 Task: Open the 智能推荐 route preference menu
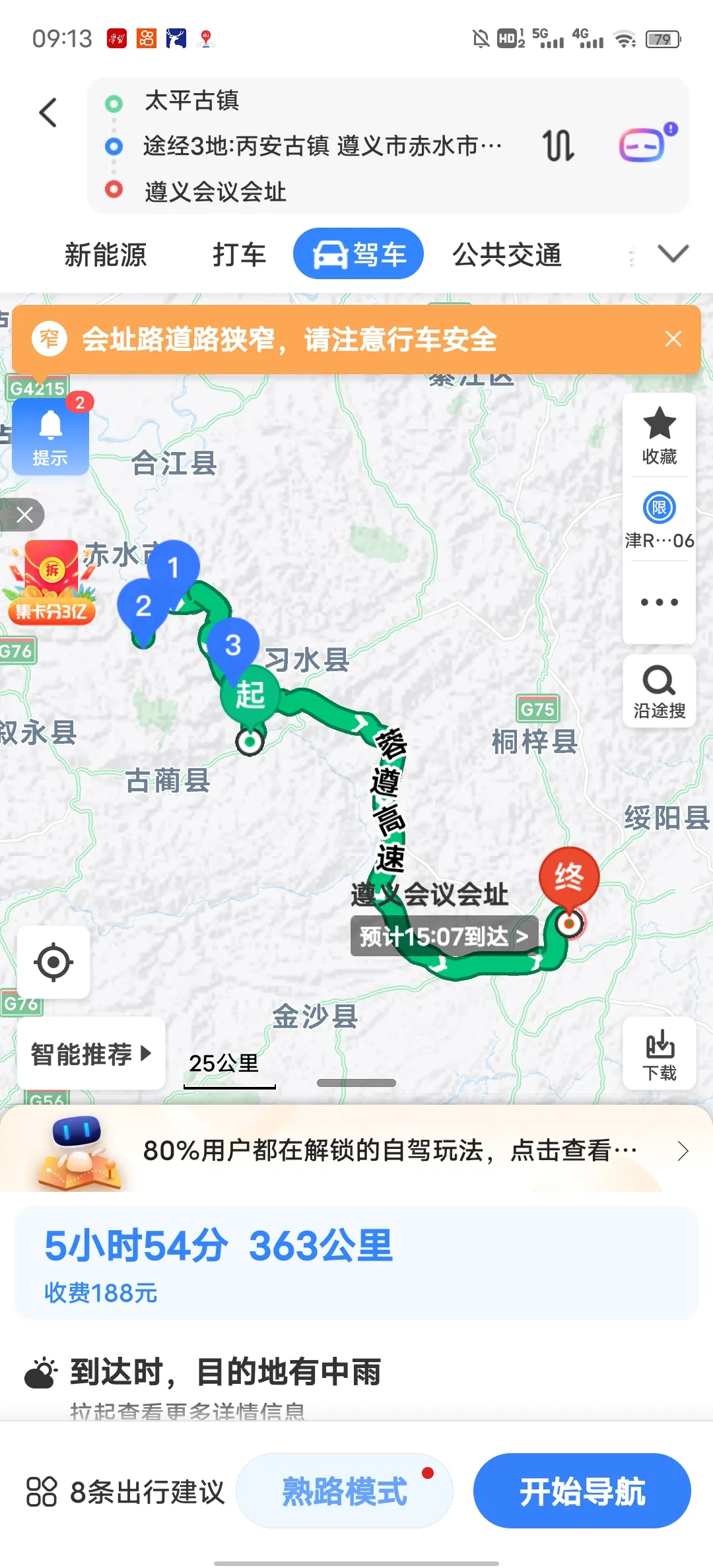[x=91, y=1054]
